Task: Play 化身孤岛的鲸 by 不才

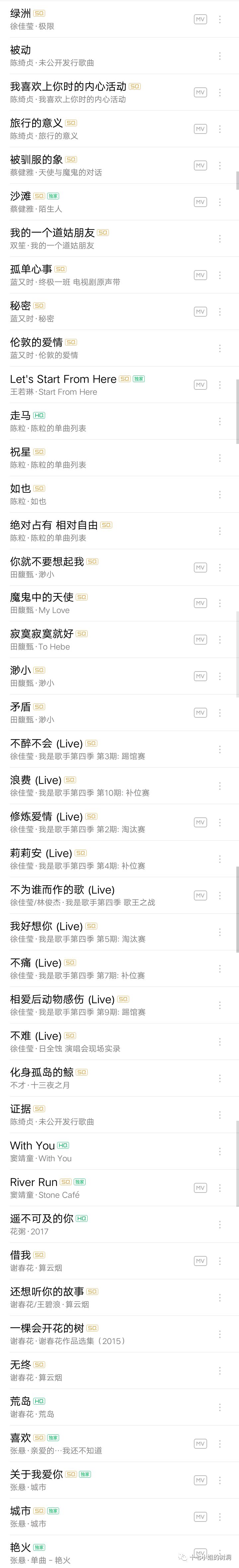Action: [x=91, y=1078]
